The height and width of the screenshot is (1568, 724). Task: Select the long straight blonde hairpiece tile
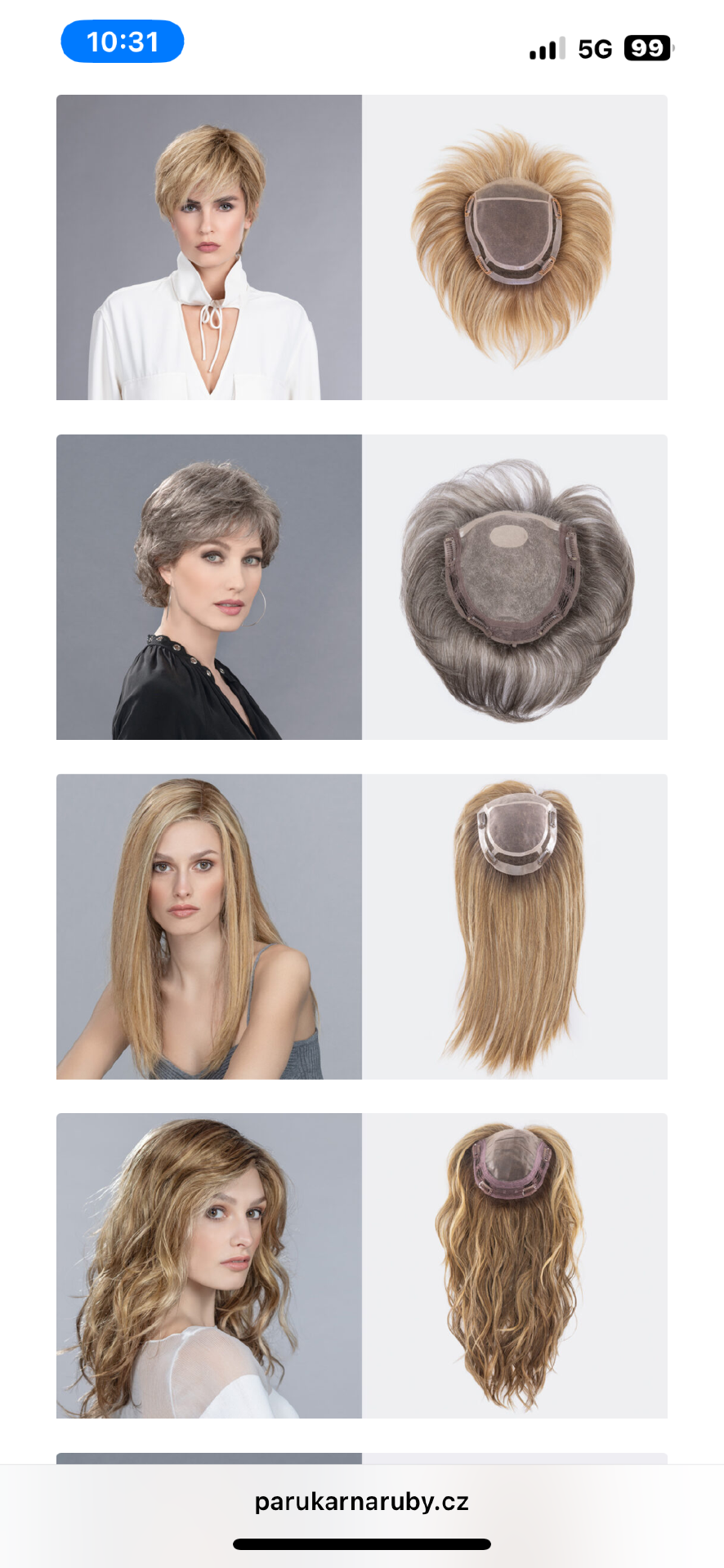click(361, 926)
